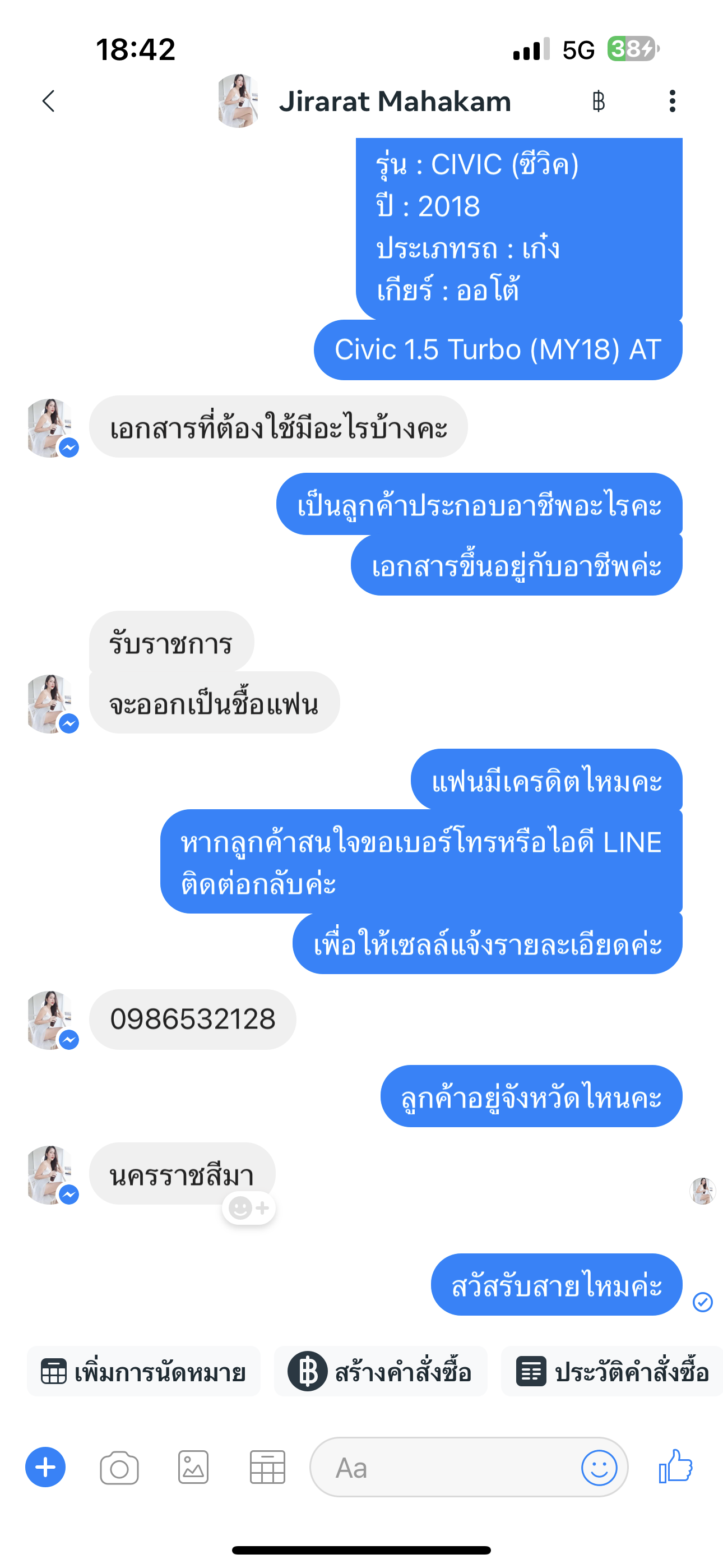Open the calendar appointment icon
Viewport: 723px width, 1568px height.
pyautogui.click(x=267, y=1468)
